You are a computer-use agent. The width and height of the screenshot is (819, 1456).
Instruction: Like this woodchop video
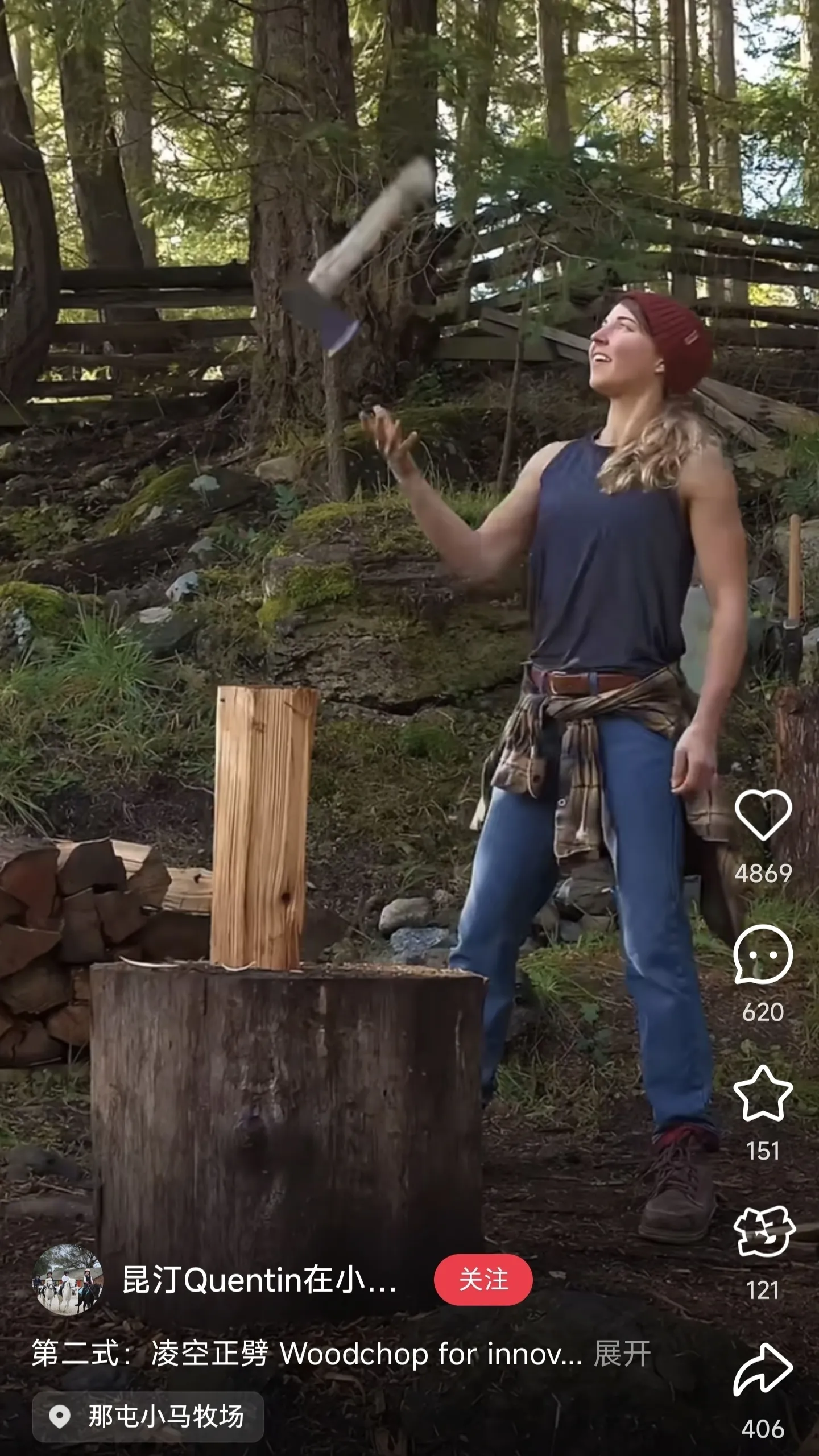click(x=763, y=814)
